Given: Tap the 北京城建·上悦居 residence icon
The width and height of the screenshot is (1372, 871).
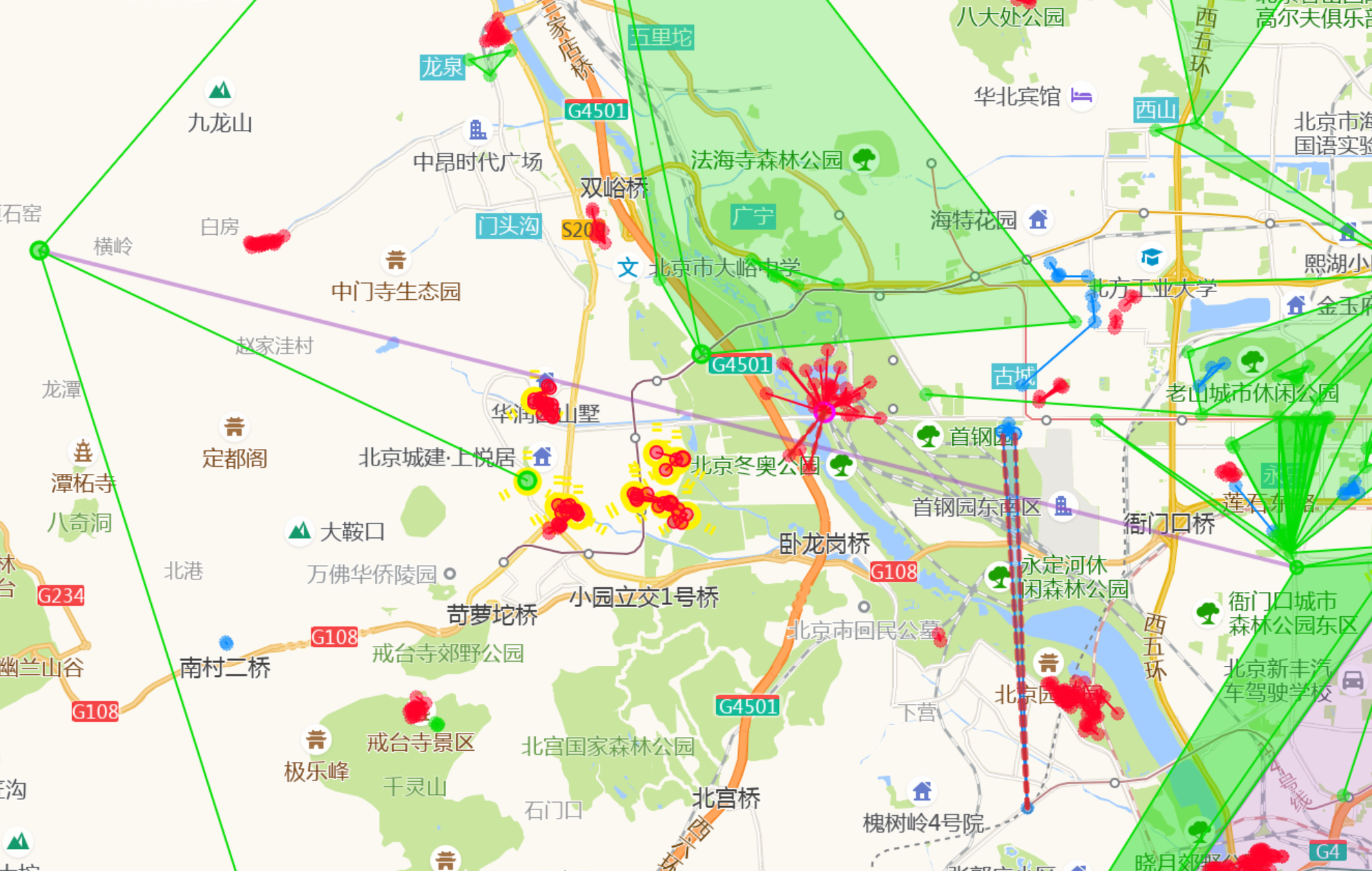Looking at the screenshot, I should (542, 457).
